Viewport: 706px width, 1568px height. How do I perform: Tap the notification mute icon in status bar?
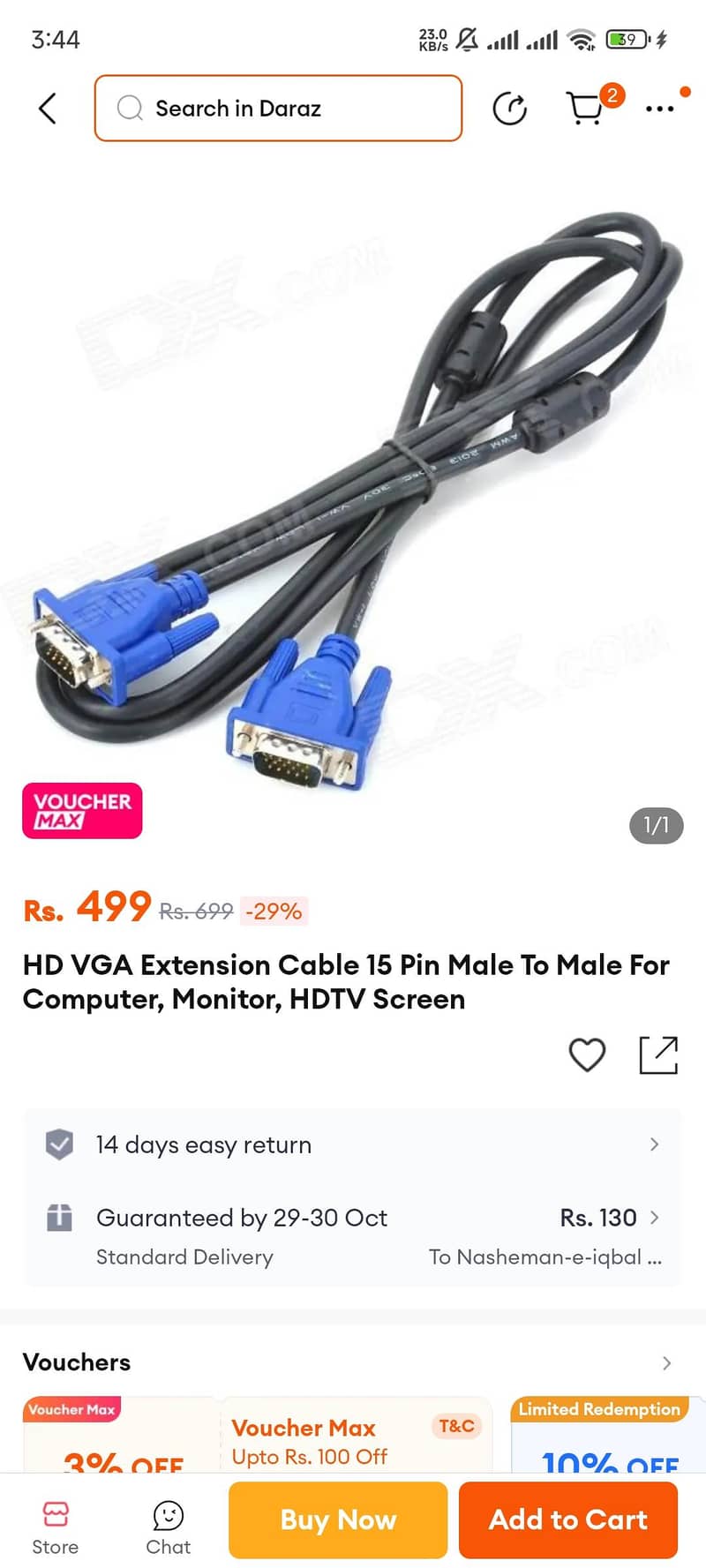tap(469, 39)
